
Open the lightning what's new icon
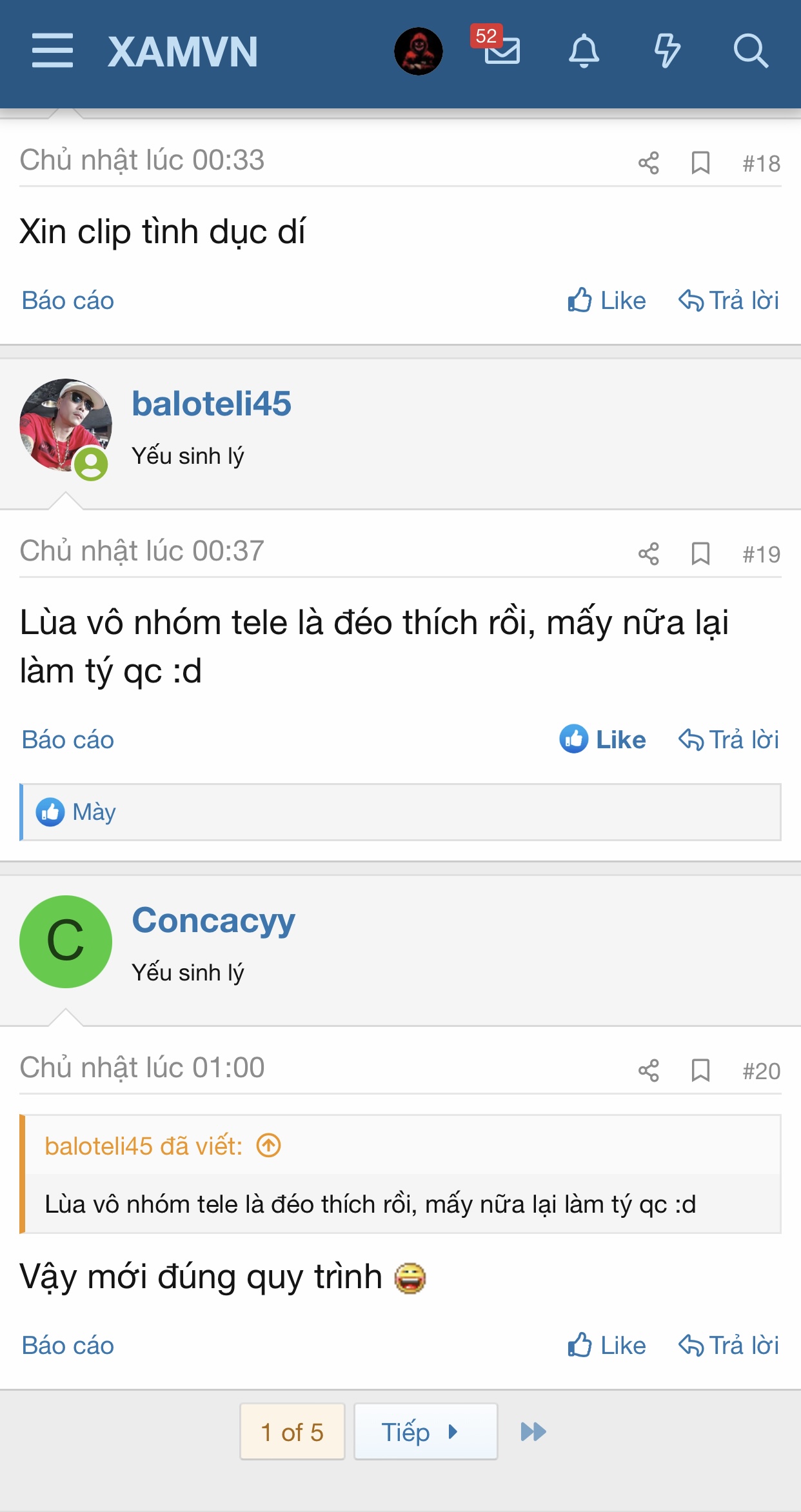(x=667, y=51)
